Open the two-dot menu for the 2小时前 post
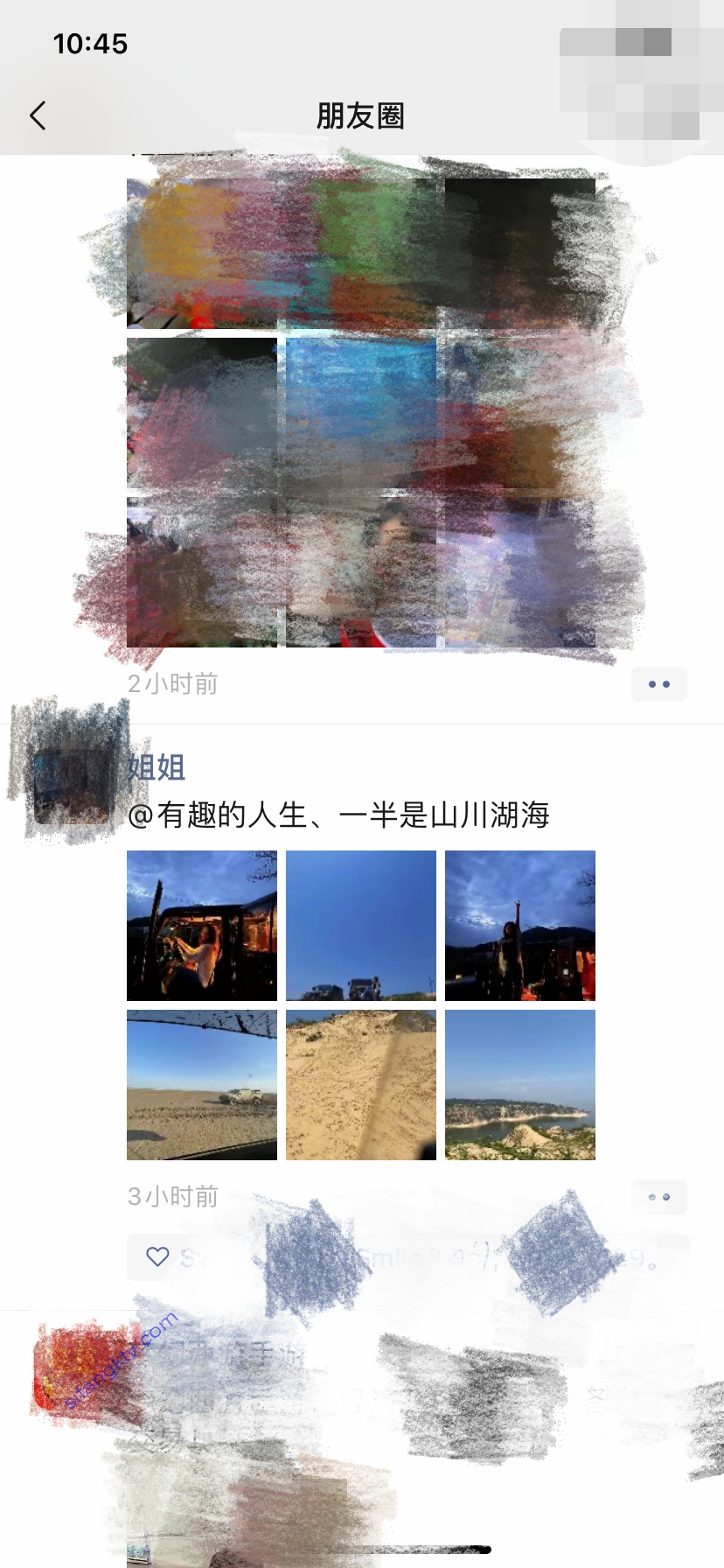This screenshot has width=724, height=1568. pyautogui.click(x=659, y=684)
